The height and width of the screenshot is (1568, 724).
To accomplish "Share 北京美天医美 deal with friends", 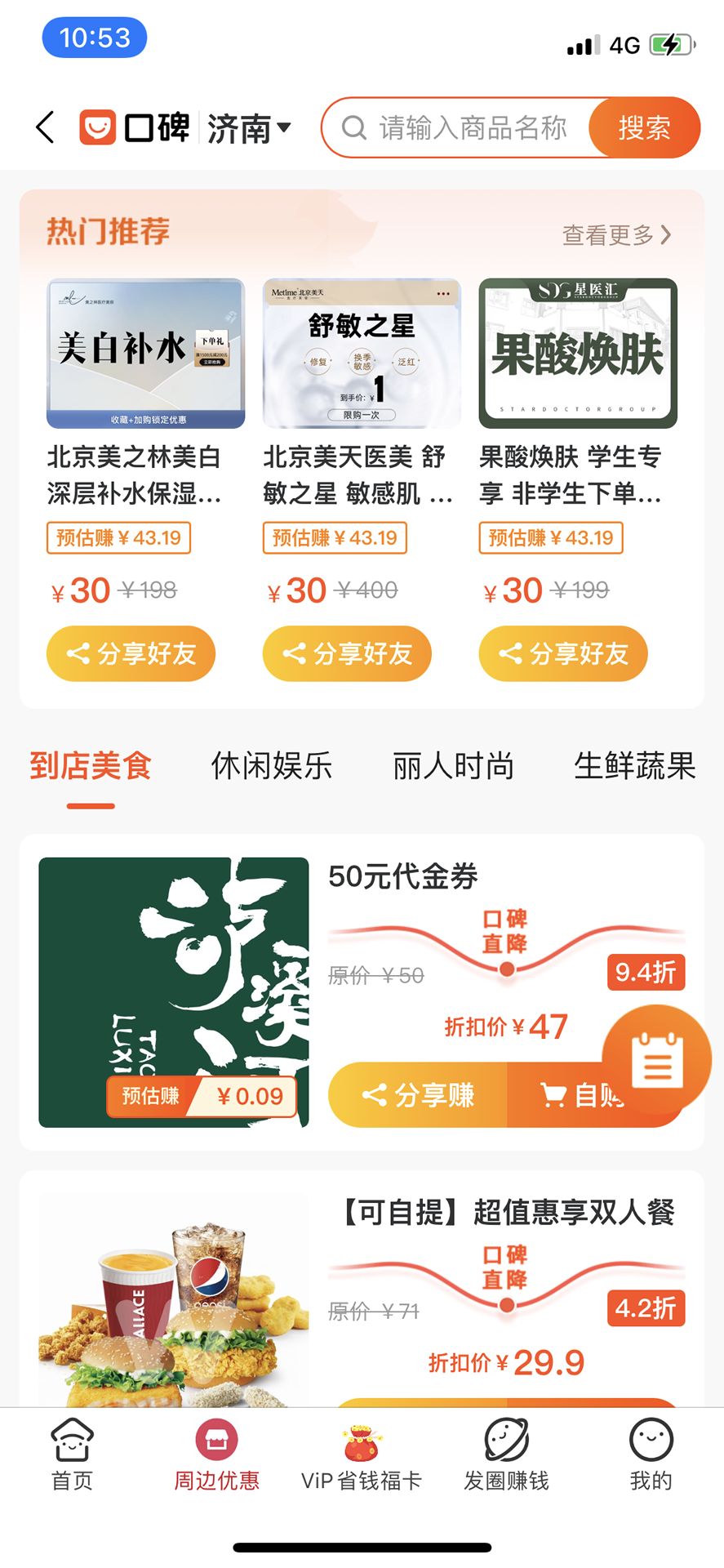I will [x=347, y=653].
